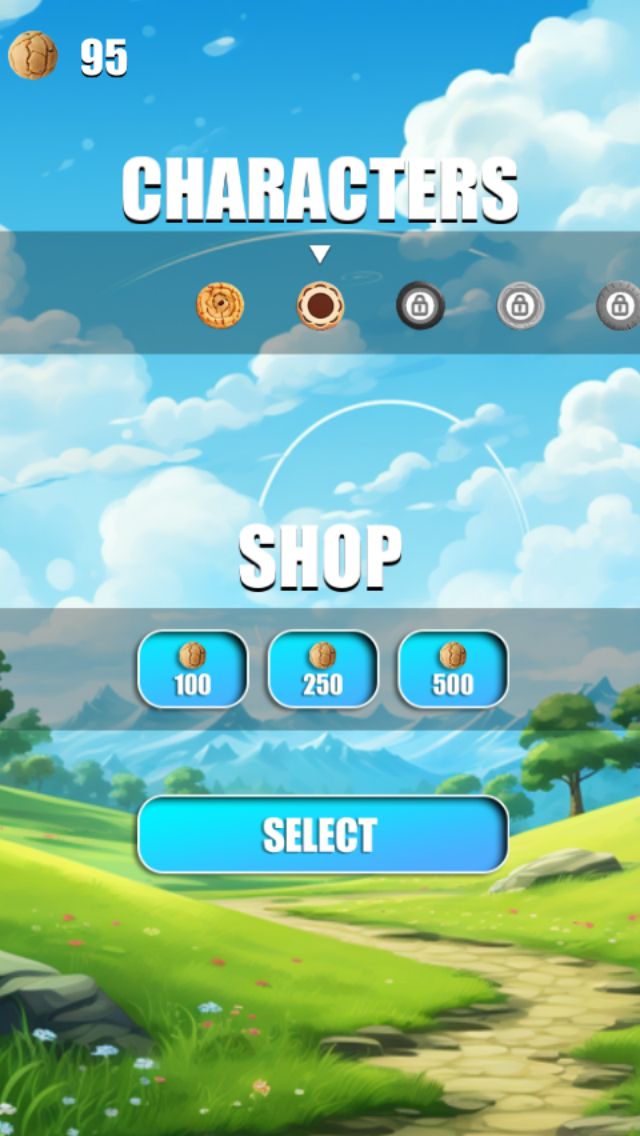Buy the 100 cookies pack
The height and width of the screenshot is (1136, 640).
(x=192, y=669)
